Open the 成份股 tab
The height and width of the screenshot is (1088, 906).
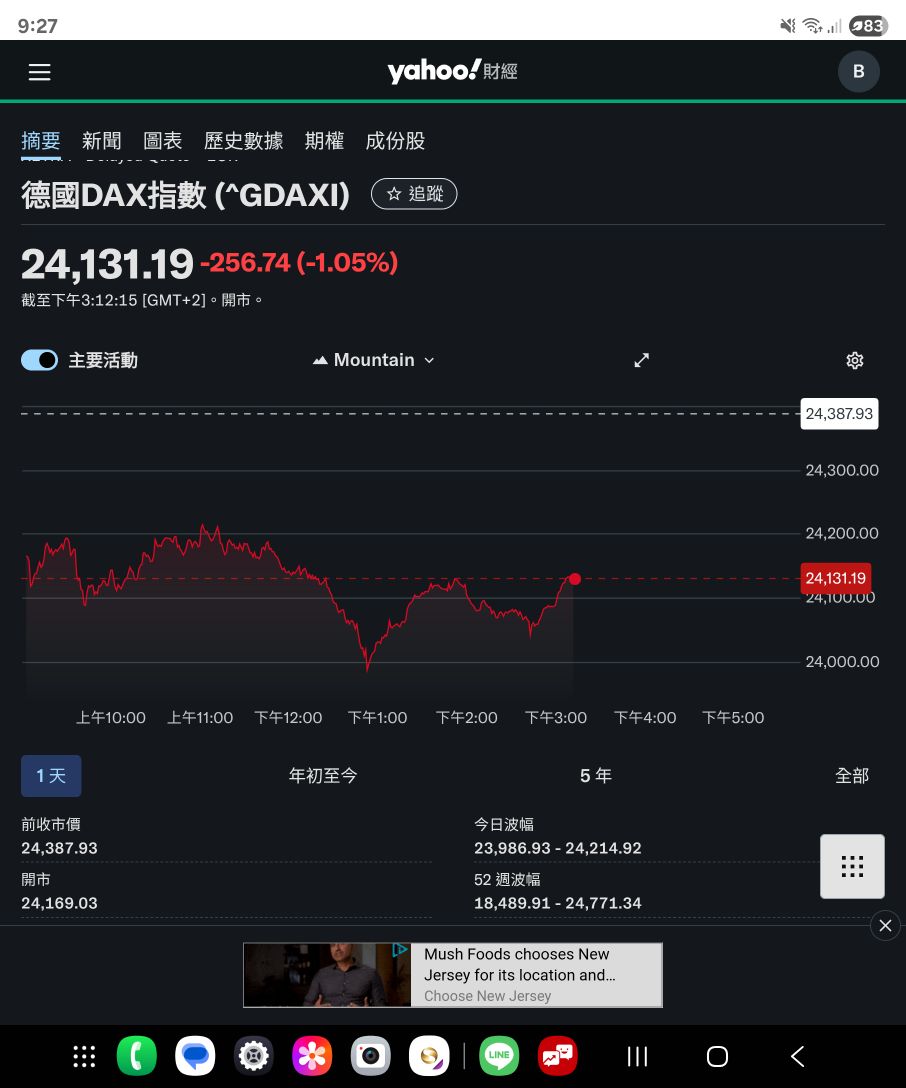pos(395,141)
